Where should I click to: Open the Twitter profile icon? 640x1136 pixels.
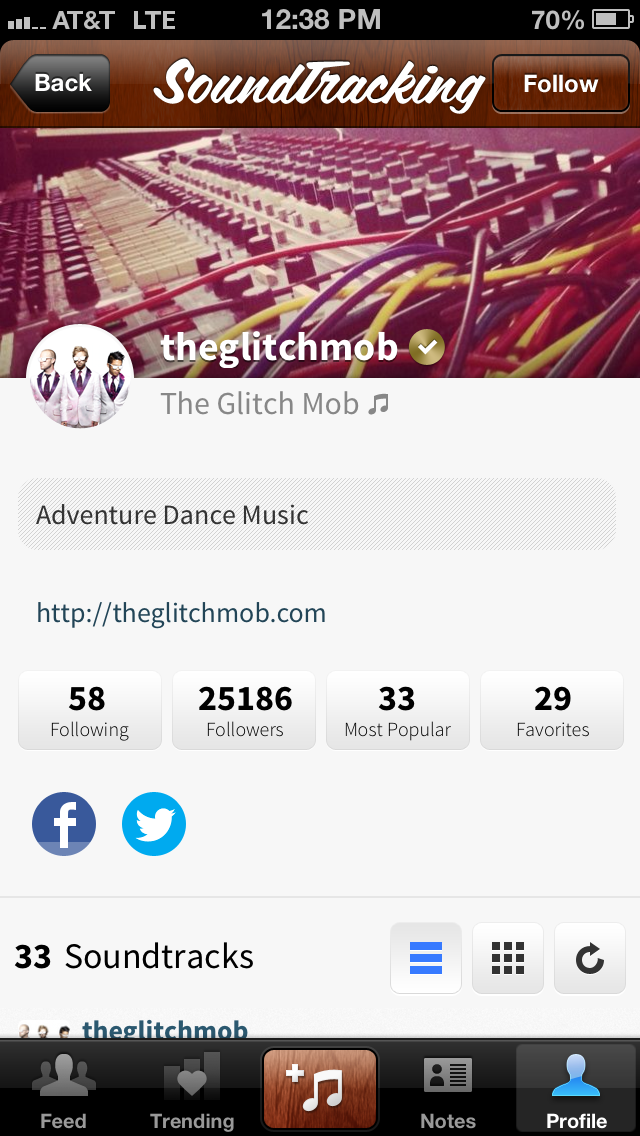point(154,824)
